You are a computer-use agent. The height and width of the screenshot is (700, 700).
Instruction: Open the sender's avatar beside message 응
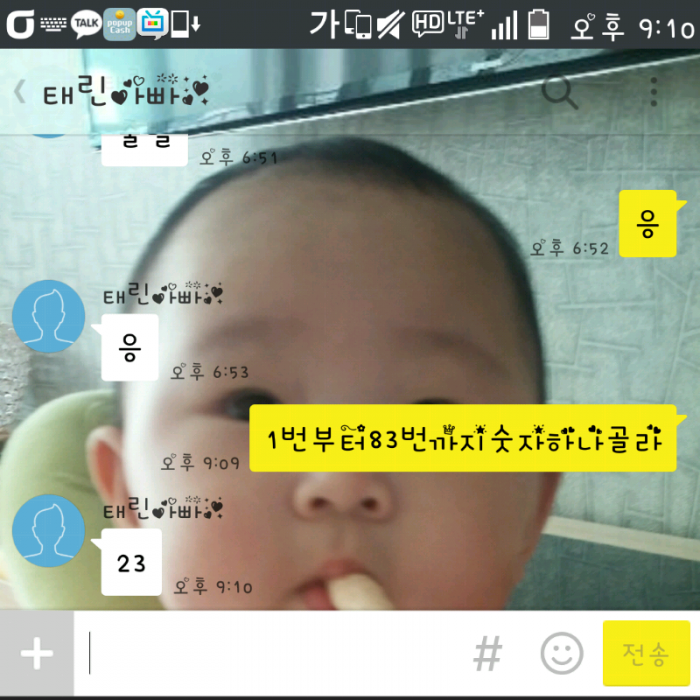click(48, 317)
